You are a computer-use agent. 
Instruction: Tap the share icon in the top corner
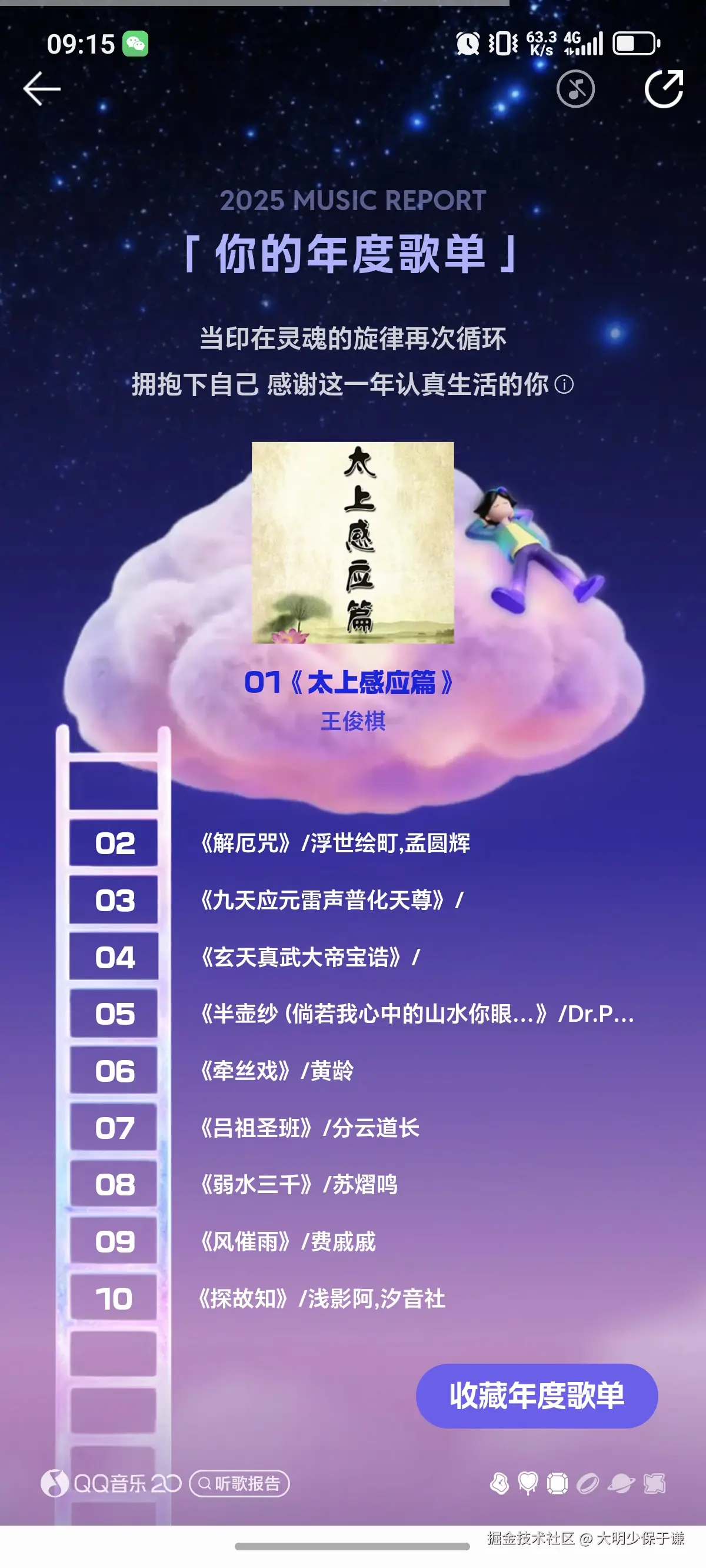tap(664, 89)
